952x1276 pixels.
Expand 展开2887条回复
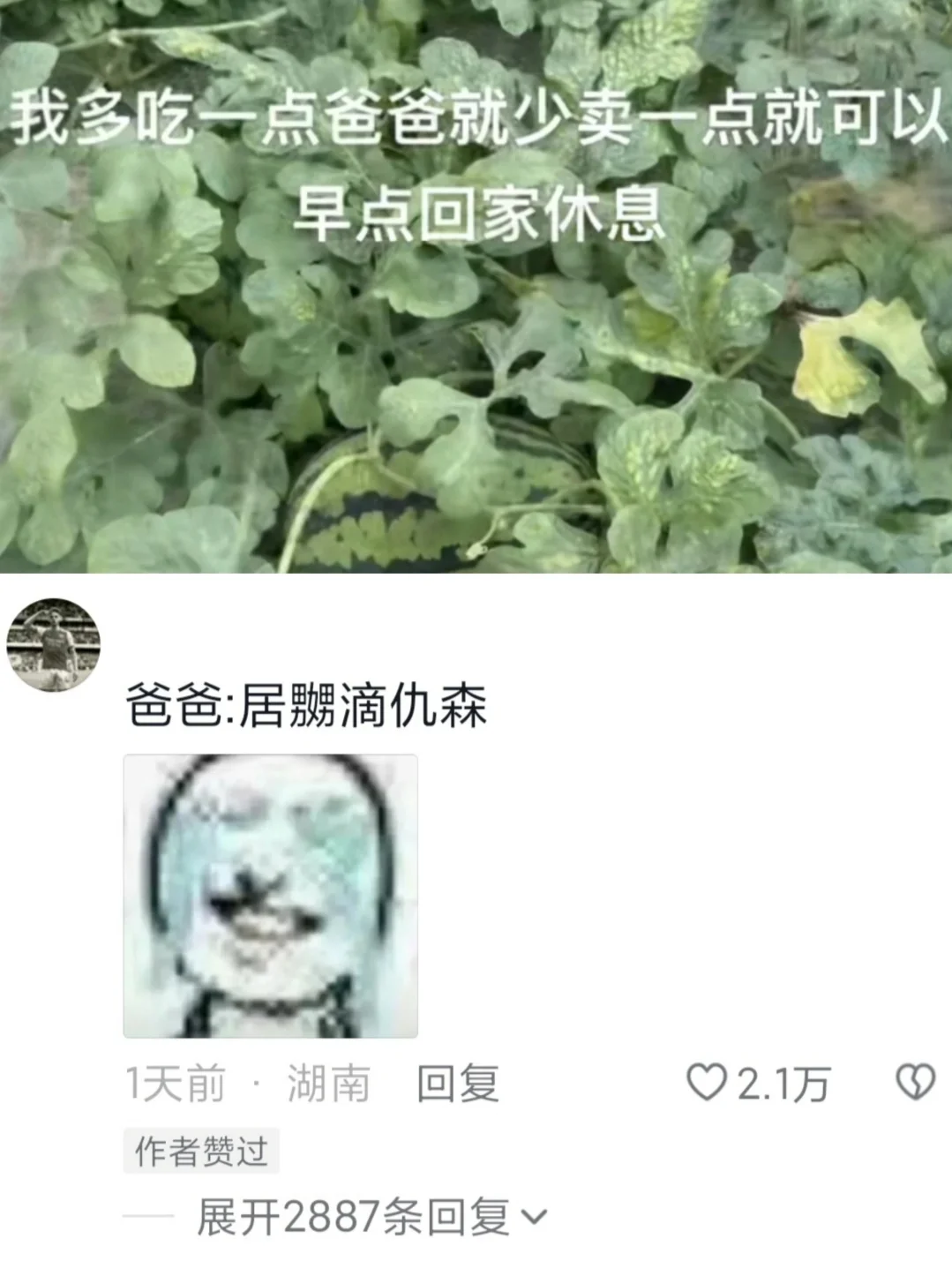(371, 1218)
